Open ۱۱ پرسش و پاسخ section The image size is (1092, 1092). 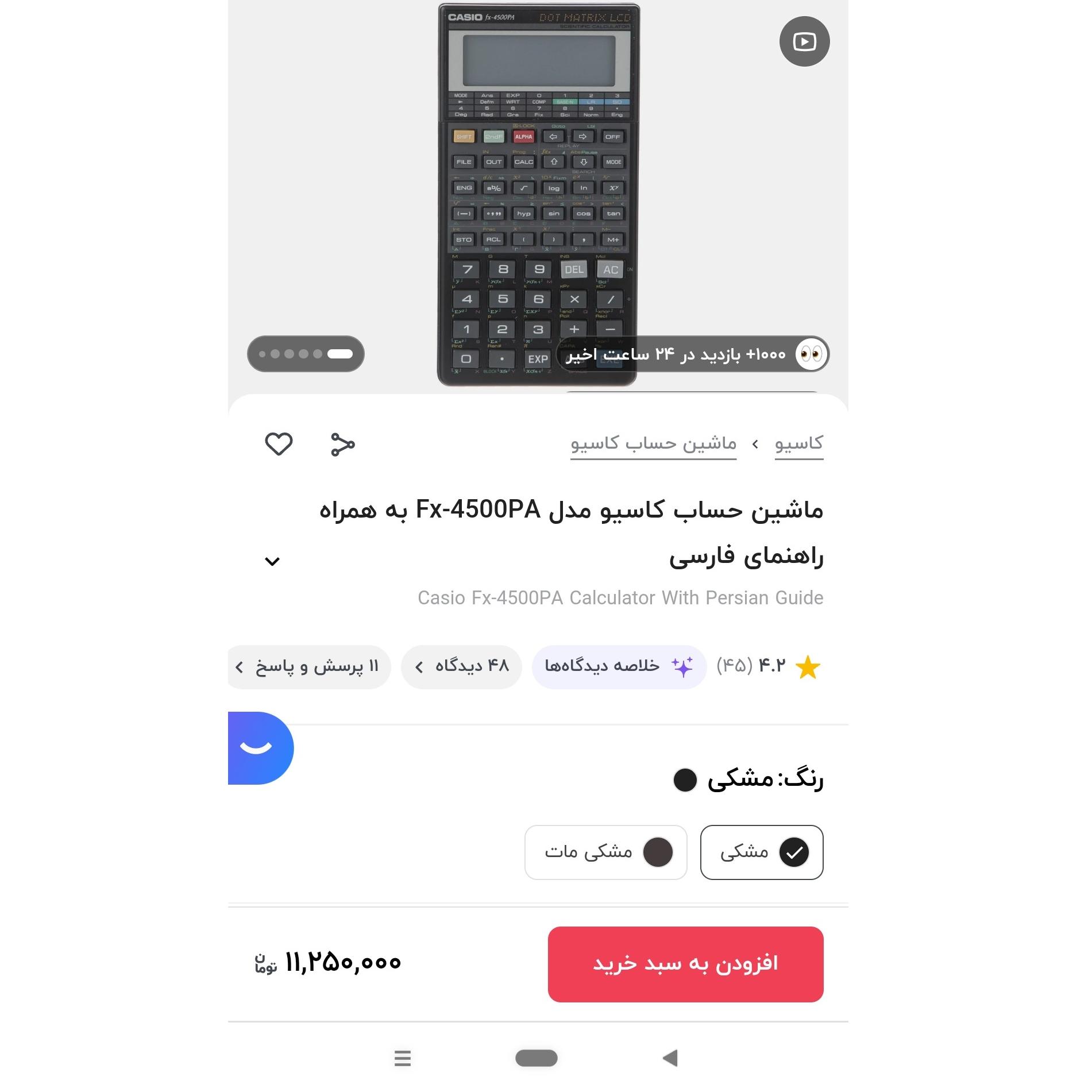pos(308,666)
